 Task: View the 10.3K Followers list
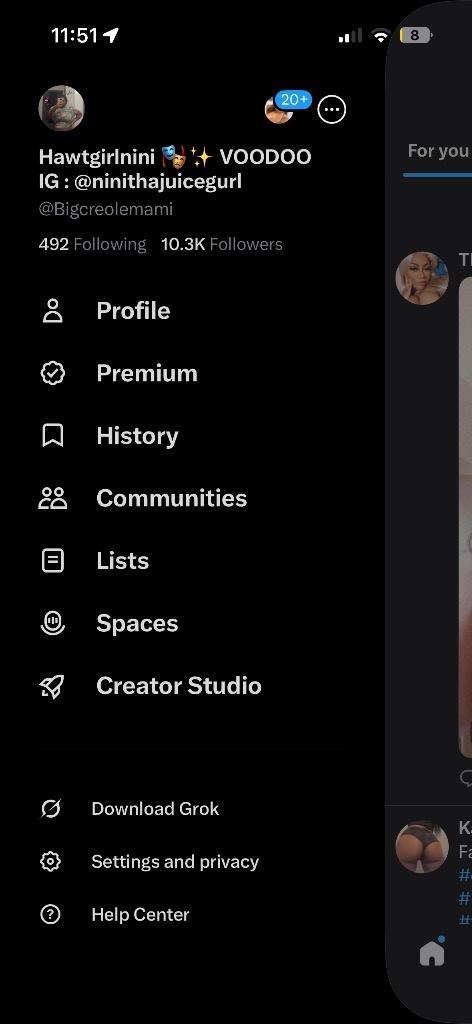click(222, 244)
